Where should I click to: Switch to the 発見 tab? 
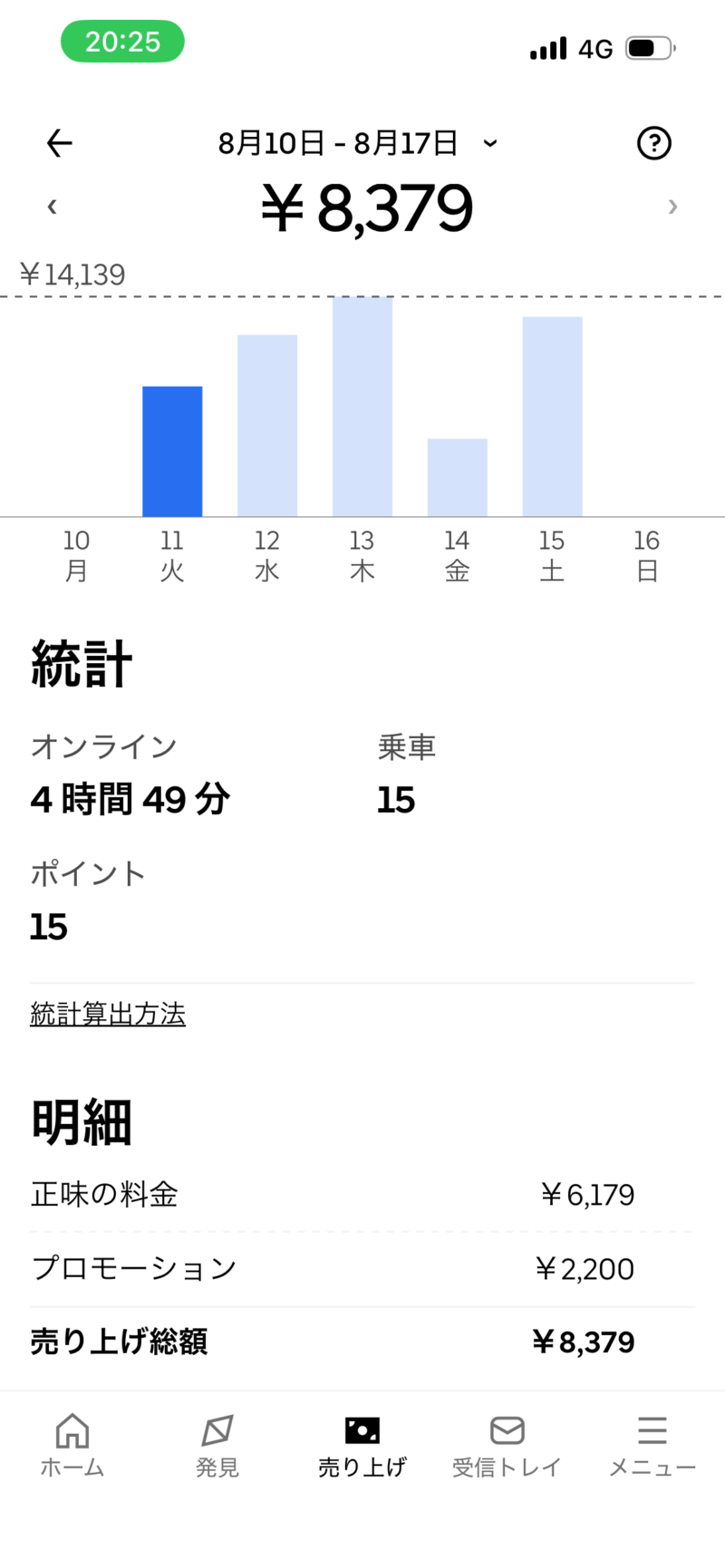(x=217, y=1447)
